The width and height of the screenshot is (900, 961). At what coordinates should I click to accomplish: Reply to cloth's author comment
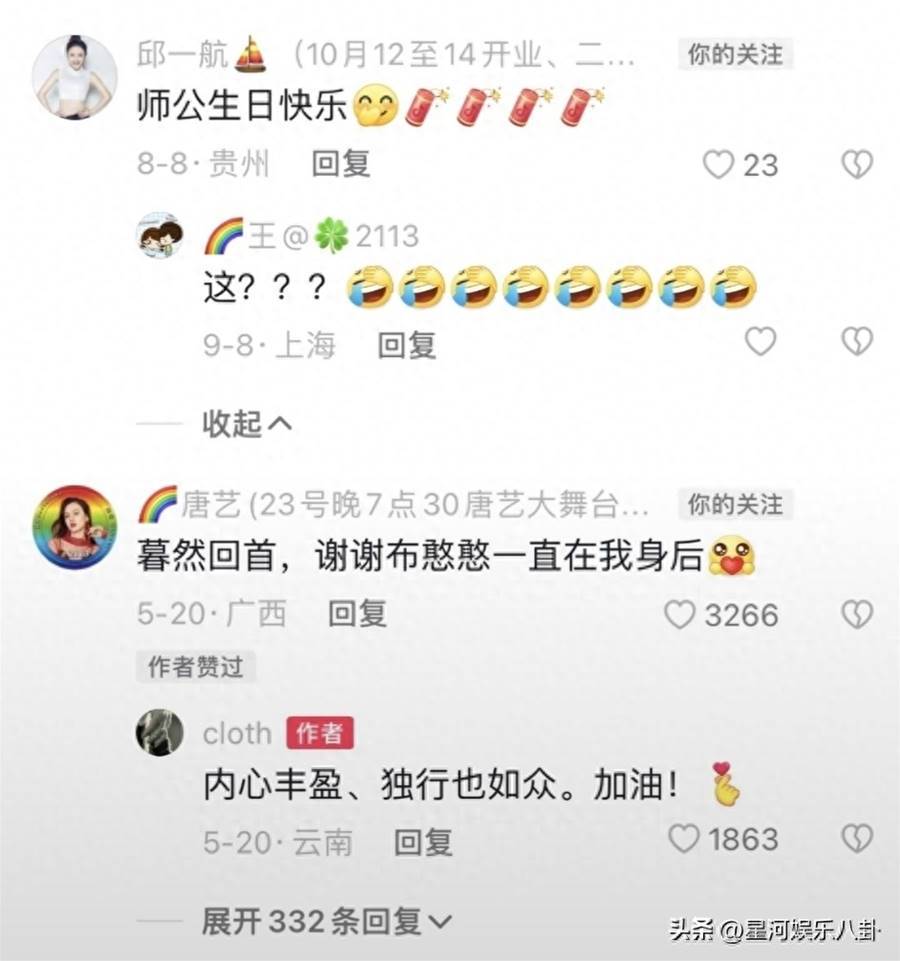coord(423,843)
